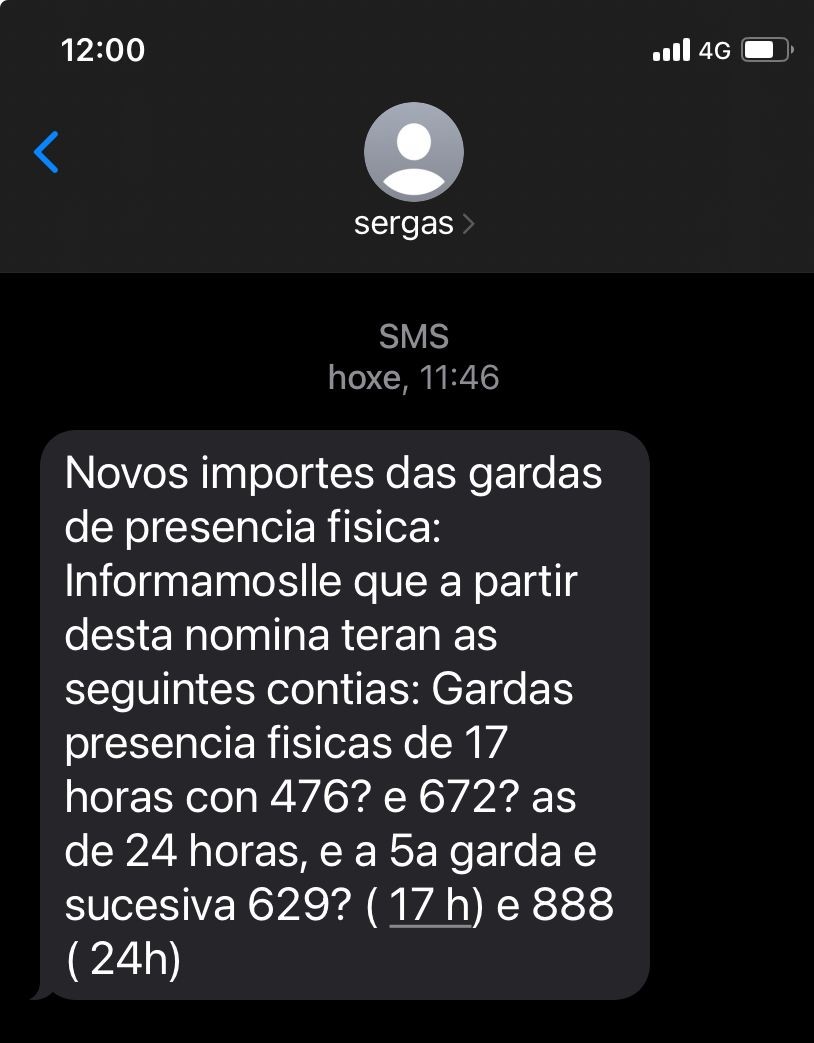Go back to the messages list
The image size is (814, 1043).
tap(46, 152)
